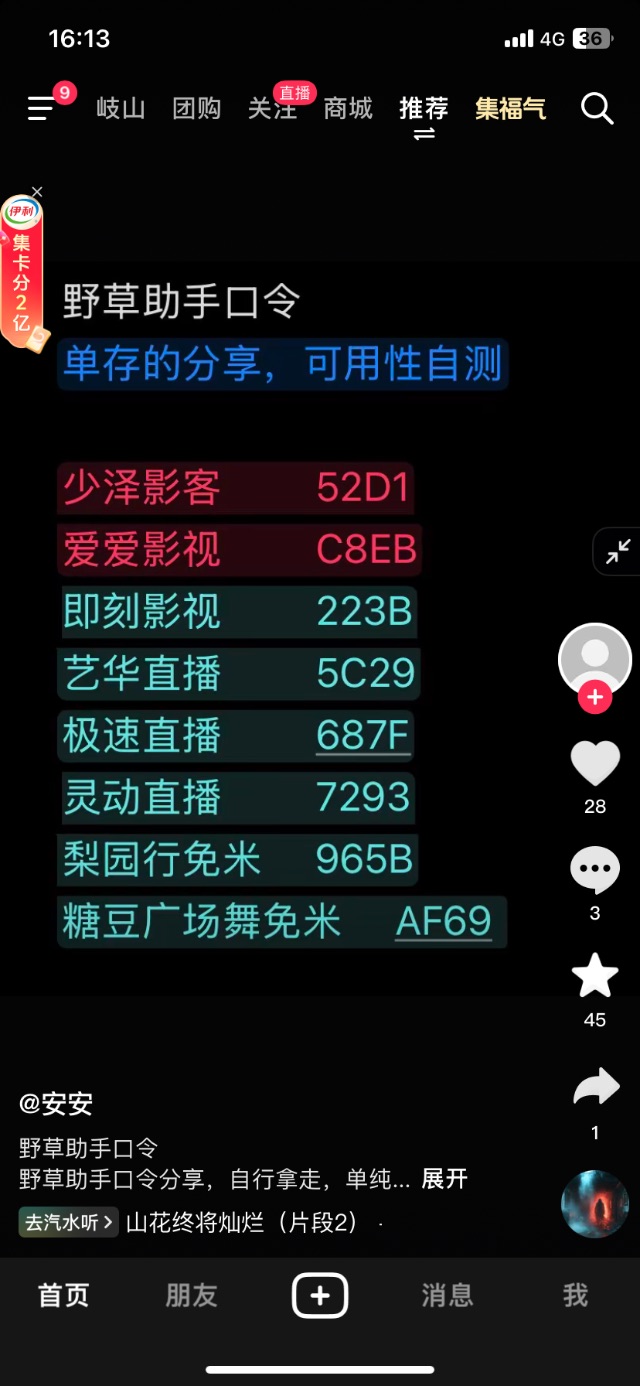The height and width of the screenshot is (1386, 640).
Task: Open the comments
Action: pos(595,870)
